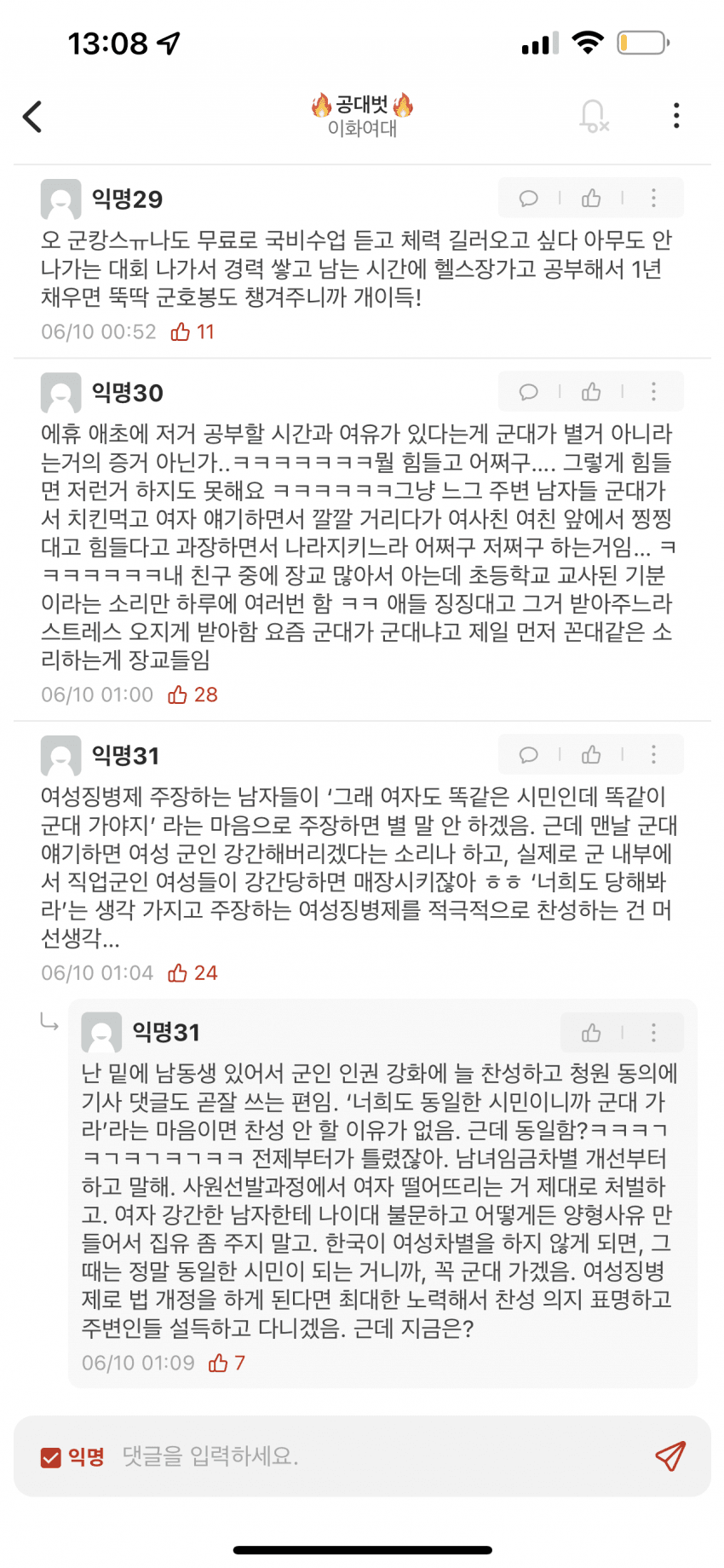724x1568 pixels.
Task: Go back to the previous screen
Action: tap(32, 117)
